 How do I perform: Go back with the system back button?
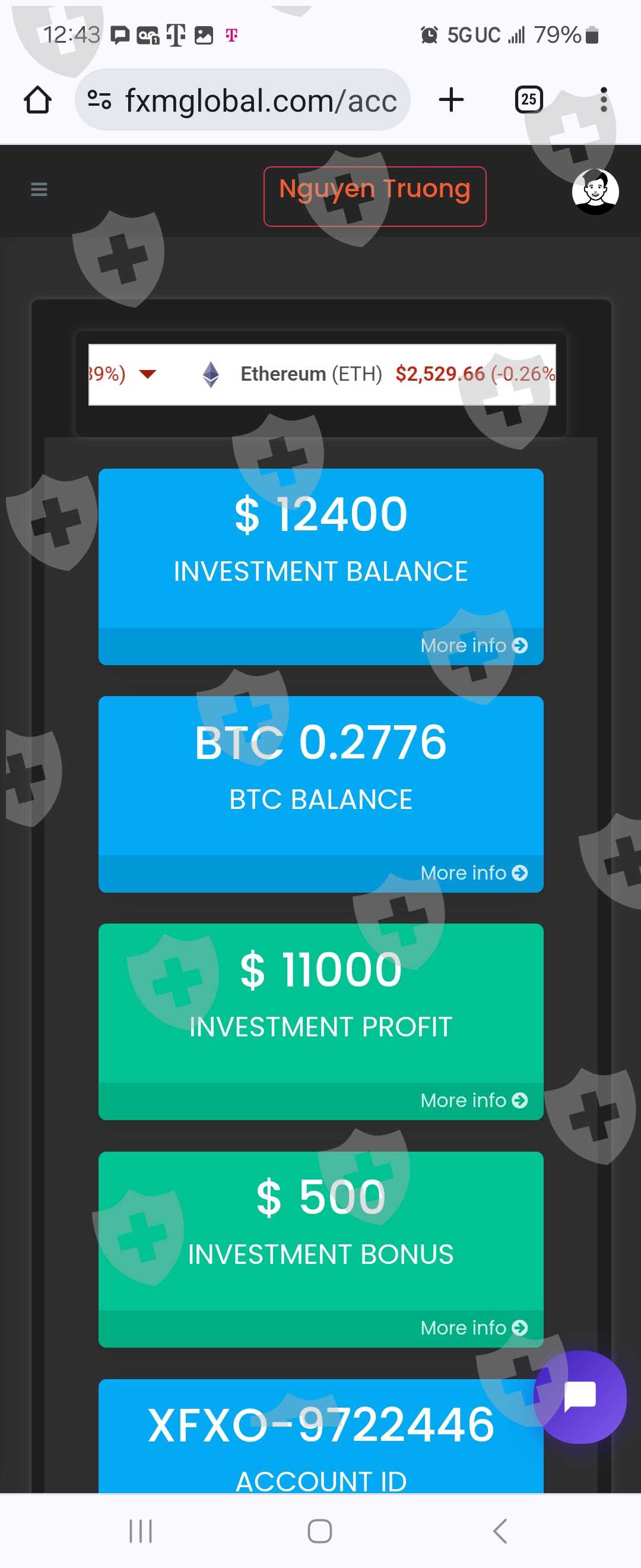pos(500,1531)
